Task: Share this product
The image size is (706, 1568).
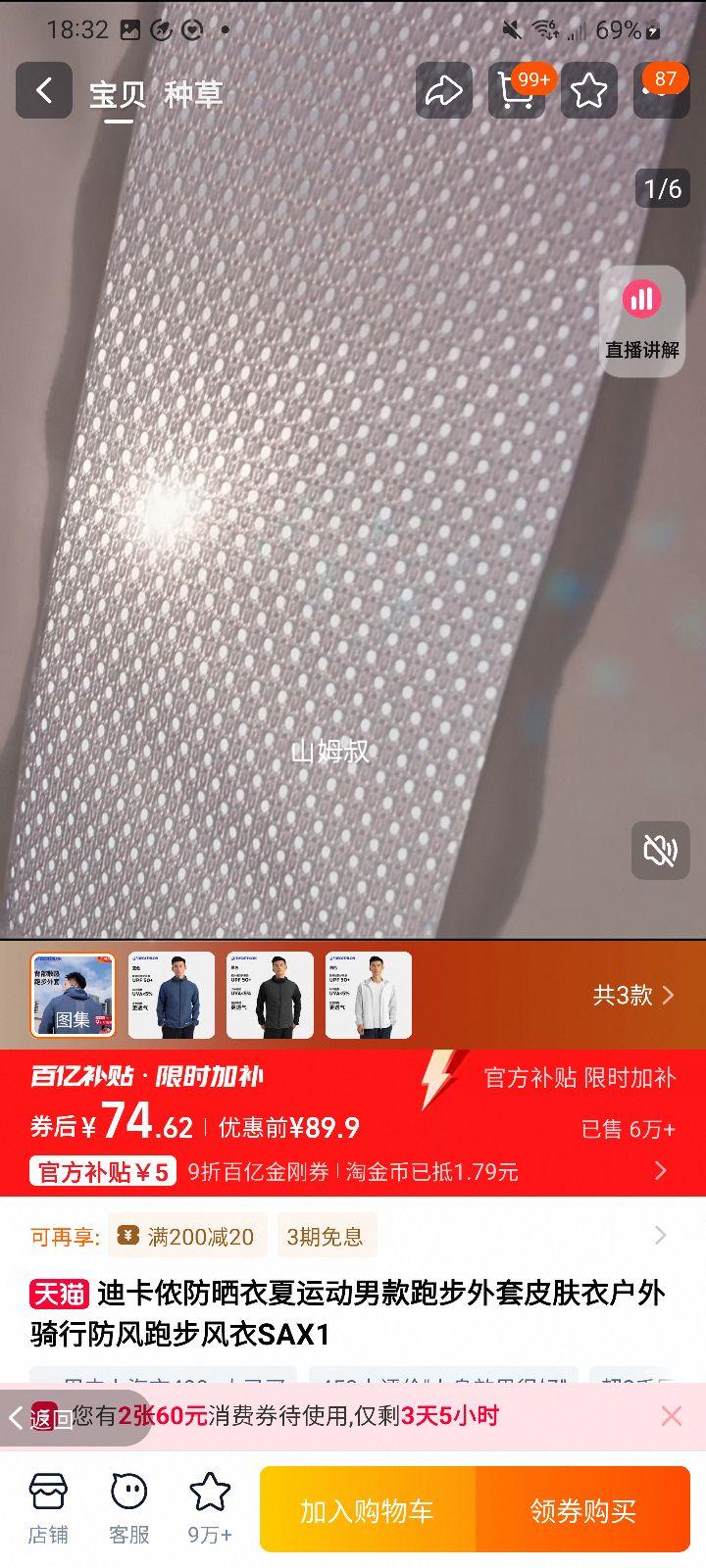Action: (x=443, y=91)
